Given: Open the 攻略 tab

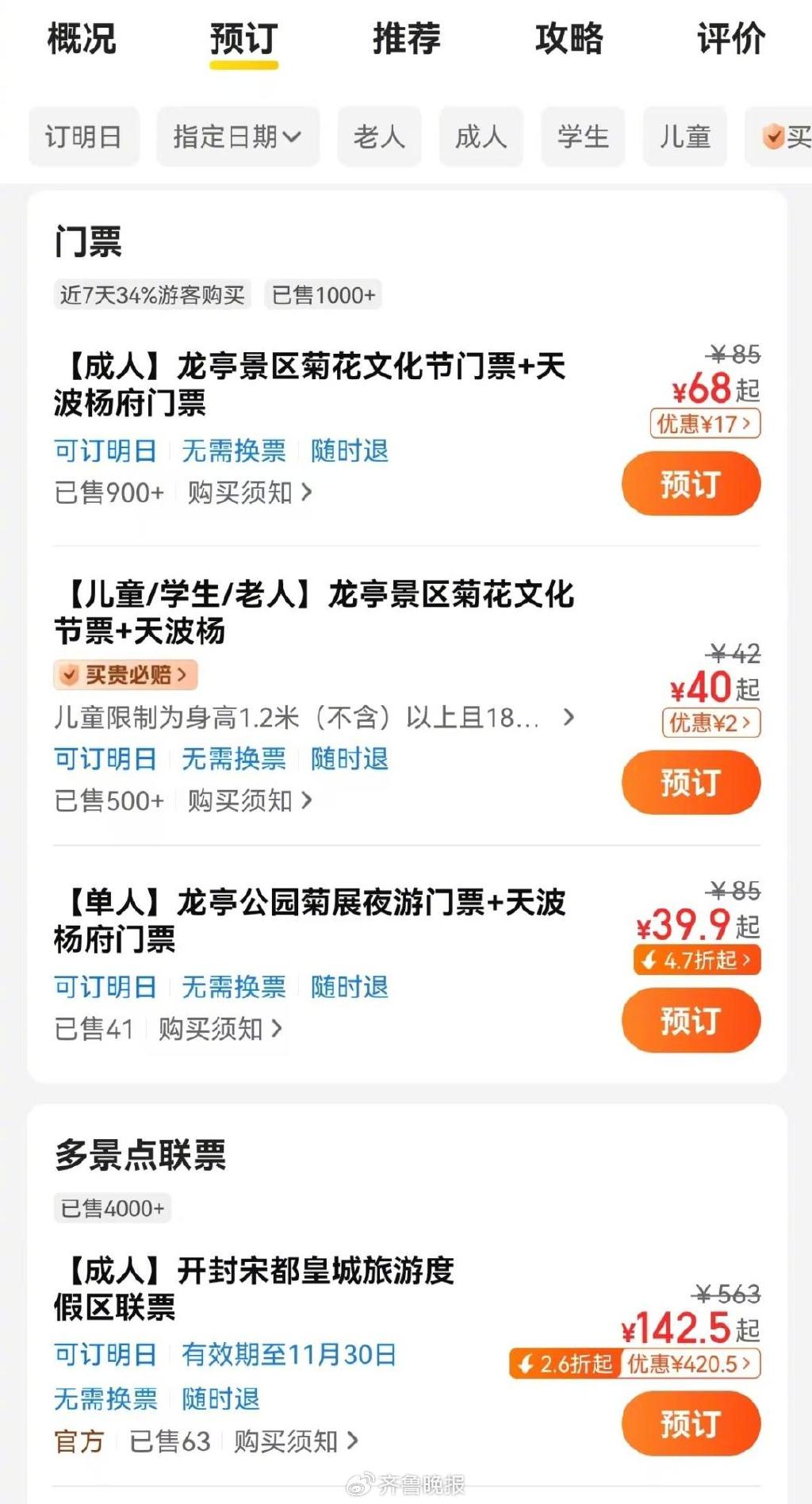Looking at the screenshot, I should (x=569, y=39).
